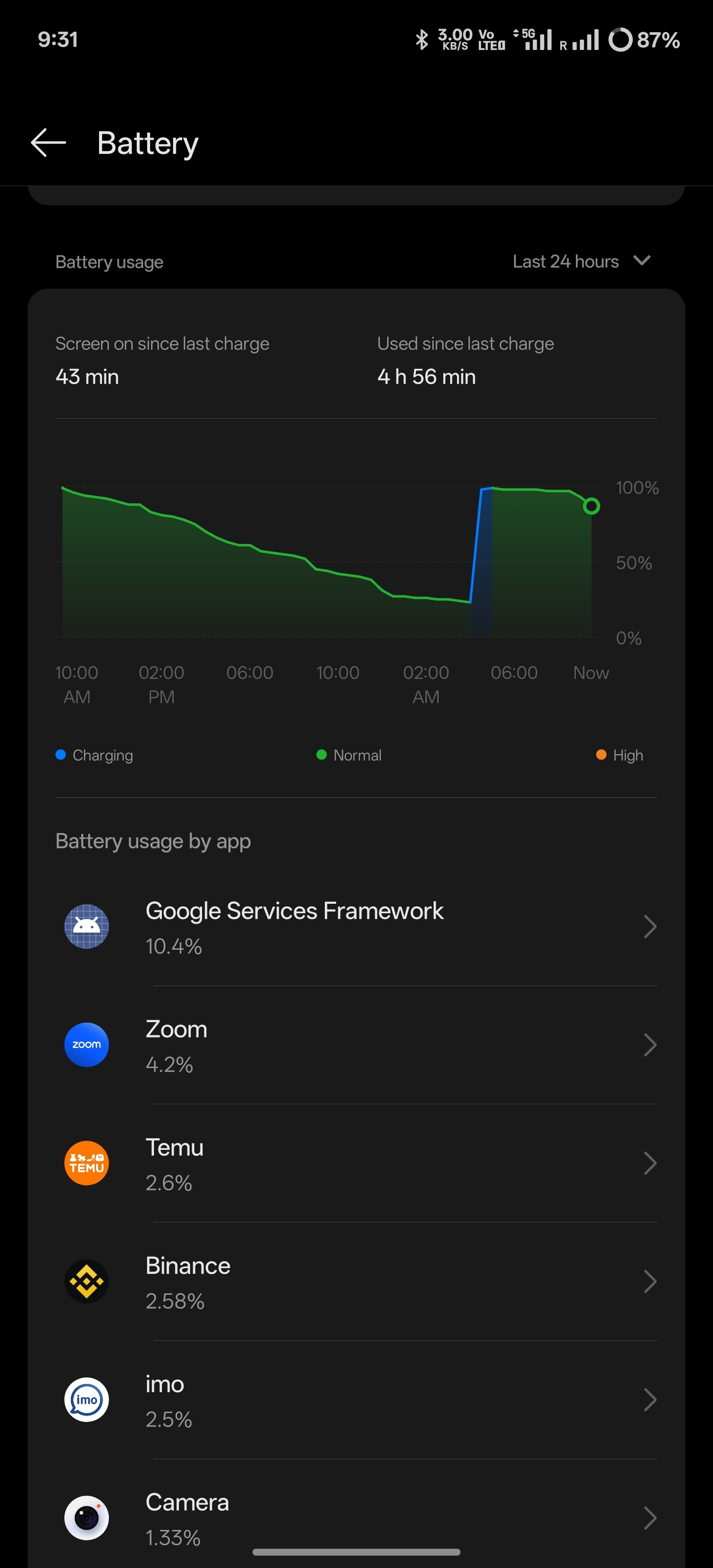This screenshot has height=1568, width=713.
Task: Open Temu battery usage details
Action: point(356,1163)
